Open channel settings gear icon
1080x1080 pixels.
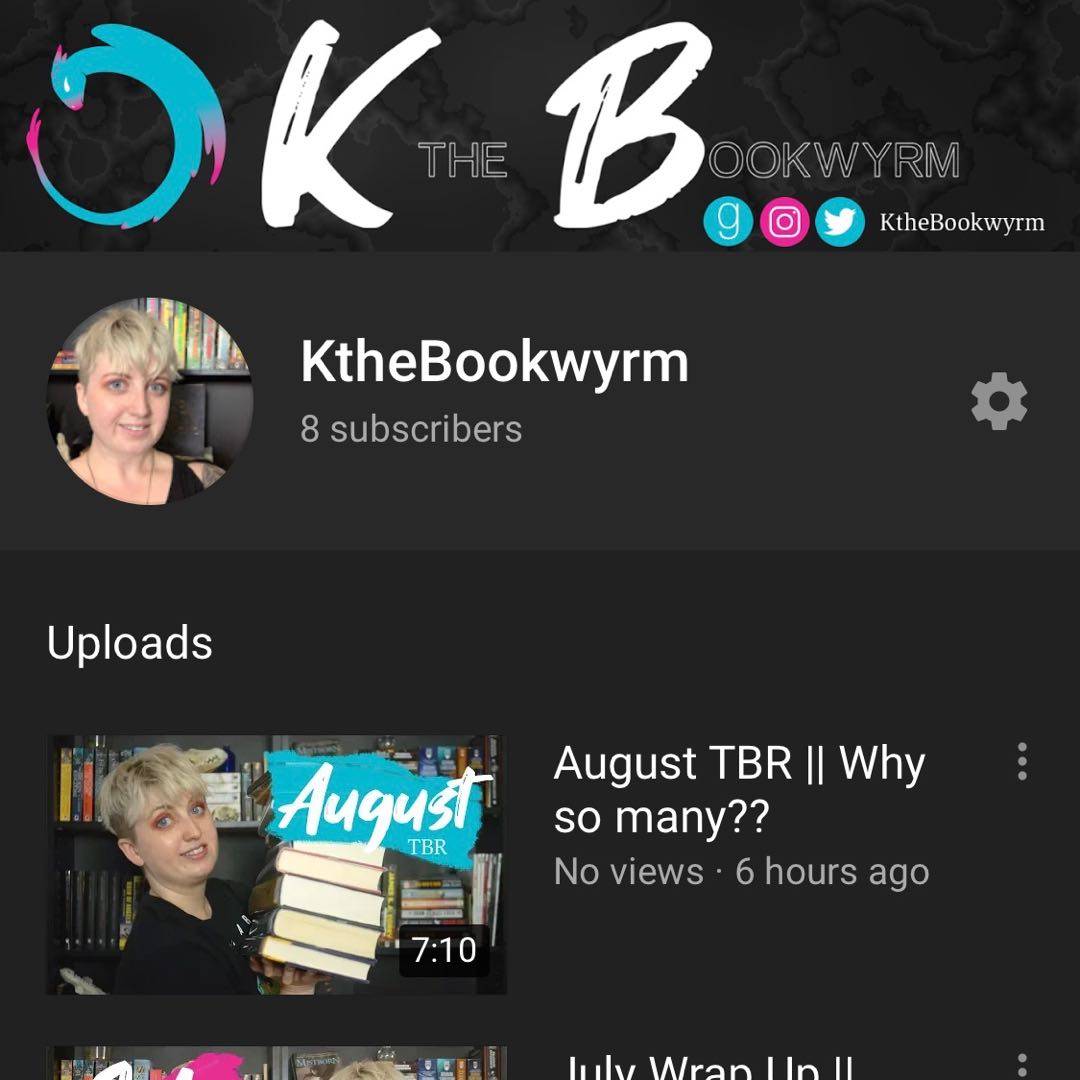[999, 402]
